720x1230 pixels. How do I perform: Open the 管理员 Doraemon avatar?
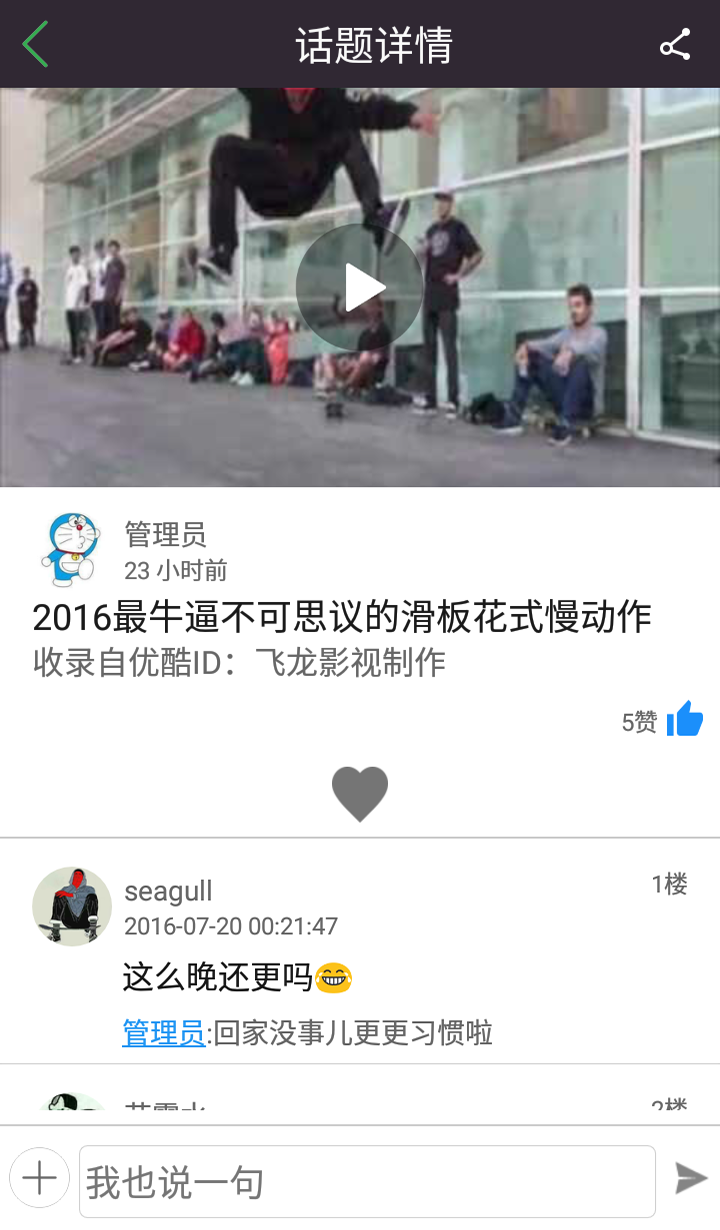pyautogui.click(x=72, y=550)
